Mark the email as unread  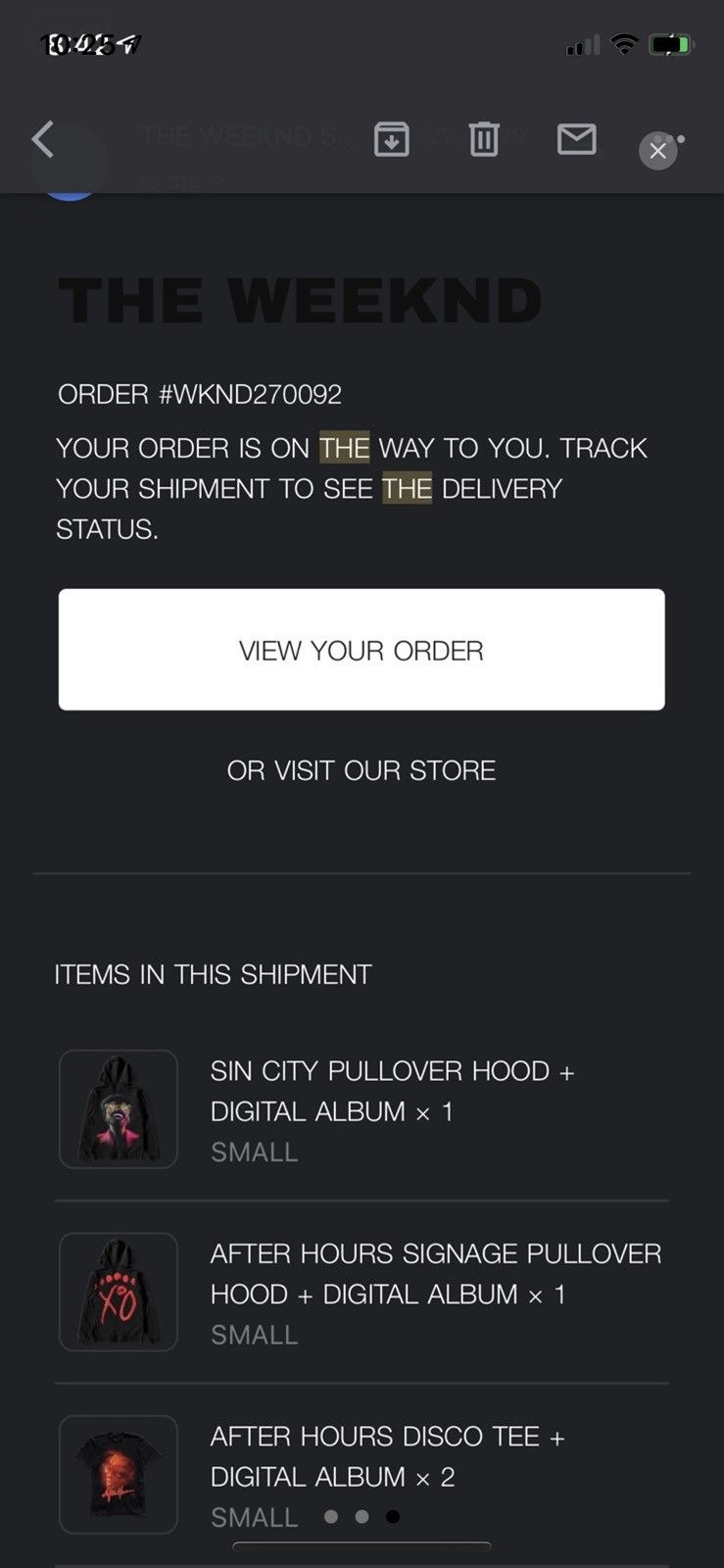click(576, 139)
